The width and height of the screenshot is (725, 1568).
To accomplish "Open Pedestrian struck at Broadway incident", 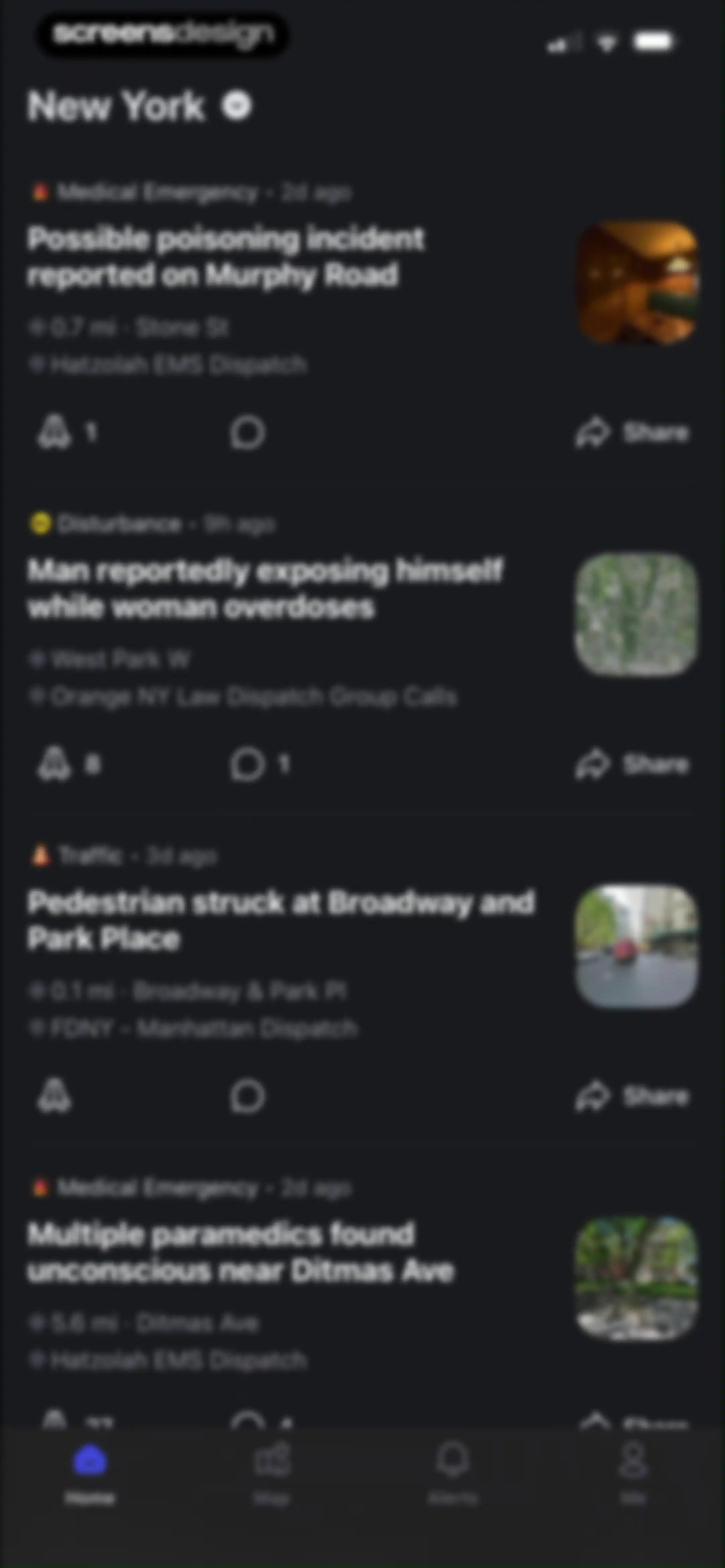I will [281, 920].
